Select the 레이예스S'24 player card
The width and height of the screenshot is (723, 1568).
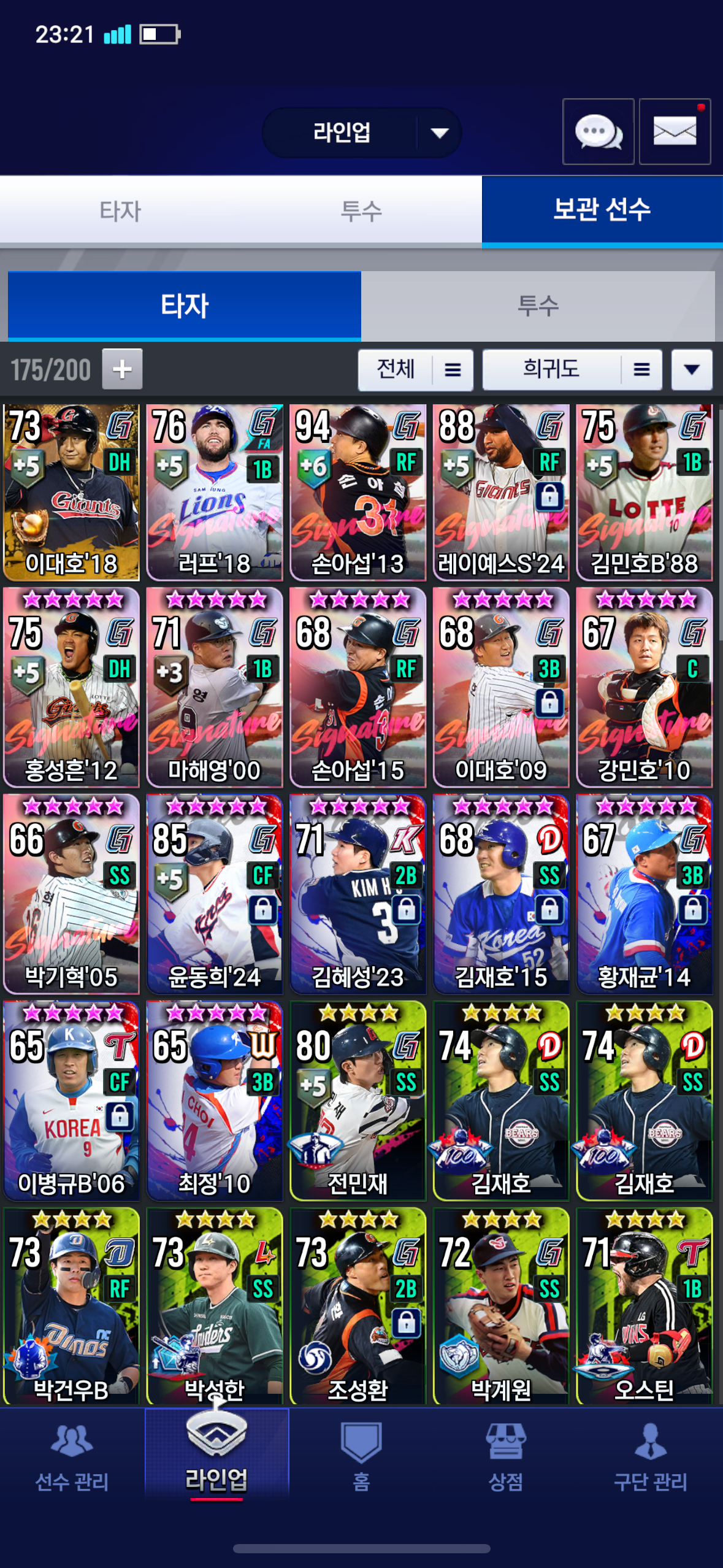click(x=500, y=492)
